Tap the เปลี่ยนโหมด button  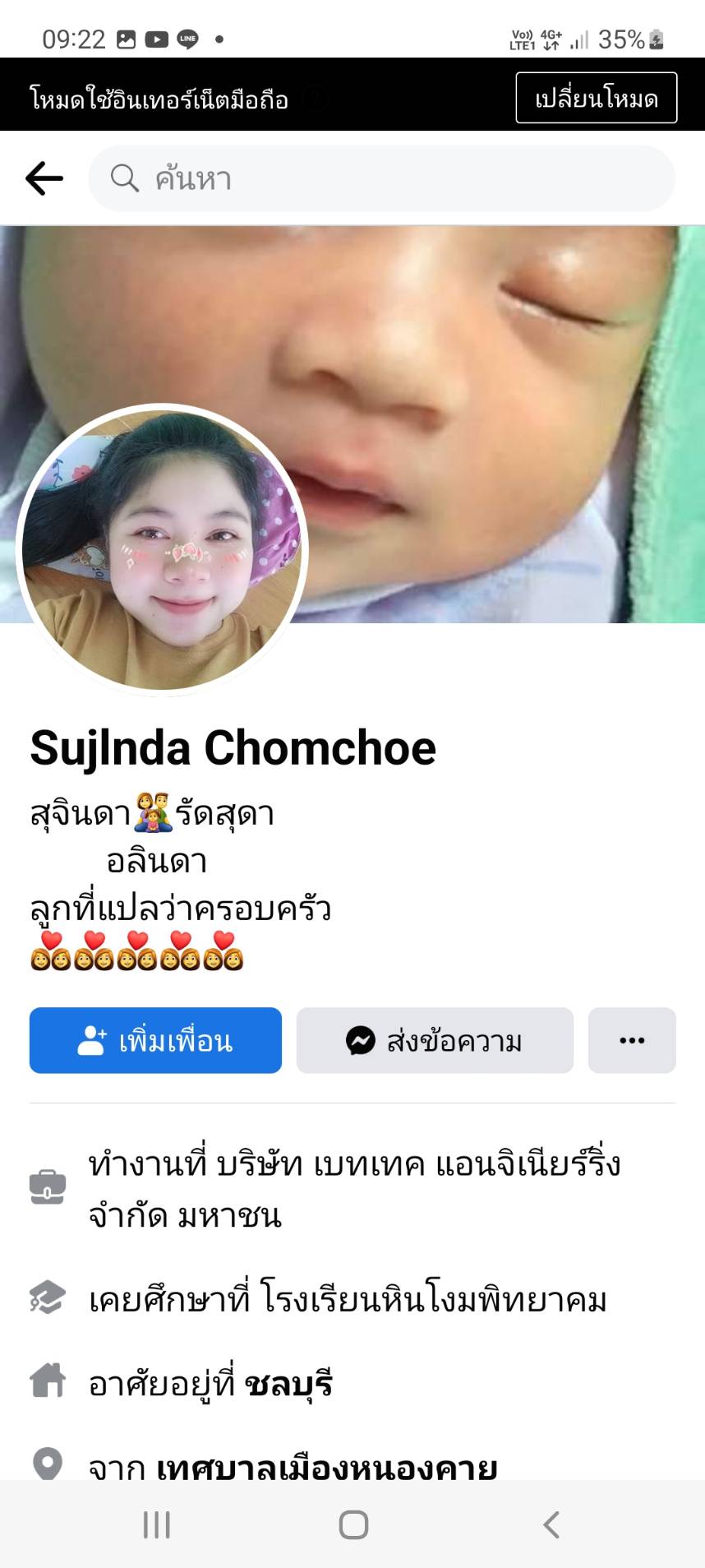(596, 99)
